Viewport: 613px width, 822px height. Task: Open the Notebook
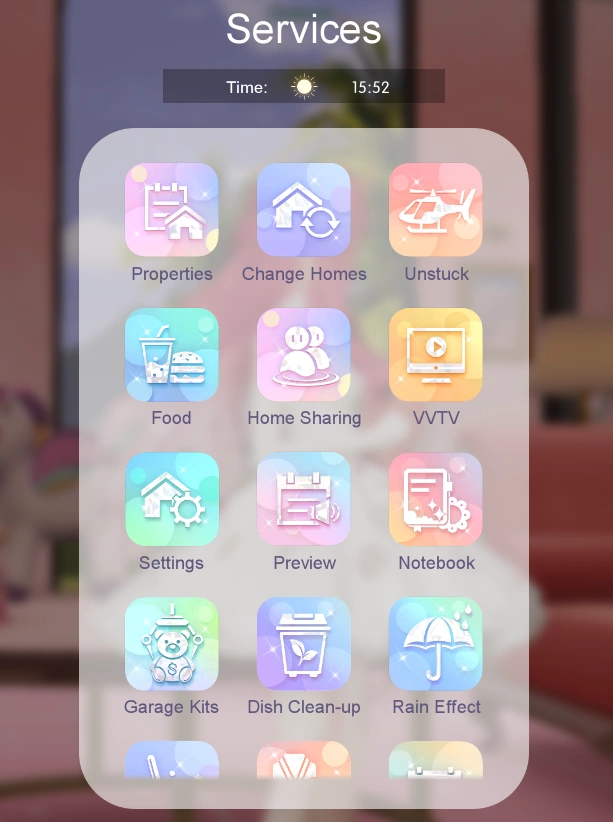coord(436,499)
